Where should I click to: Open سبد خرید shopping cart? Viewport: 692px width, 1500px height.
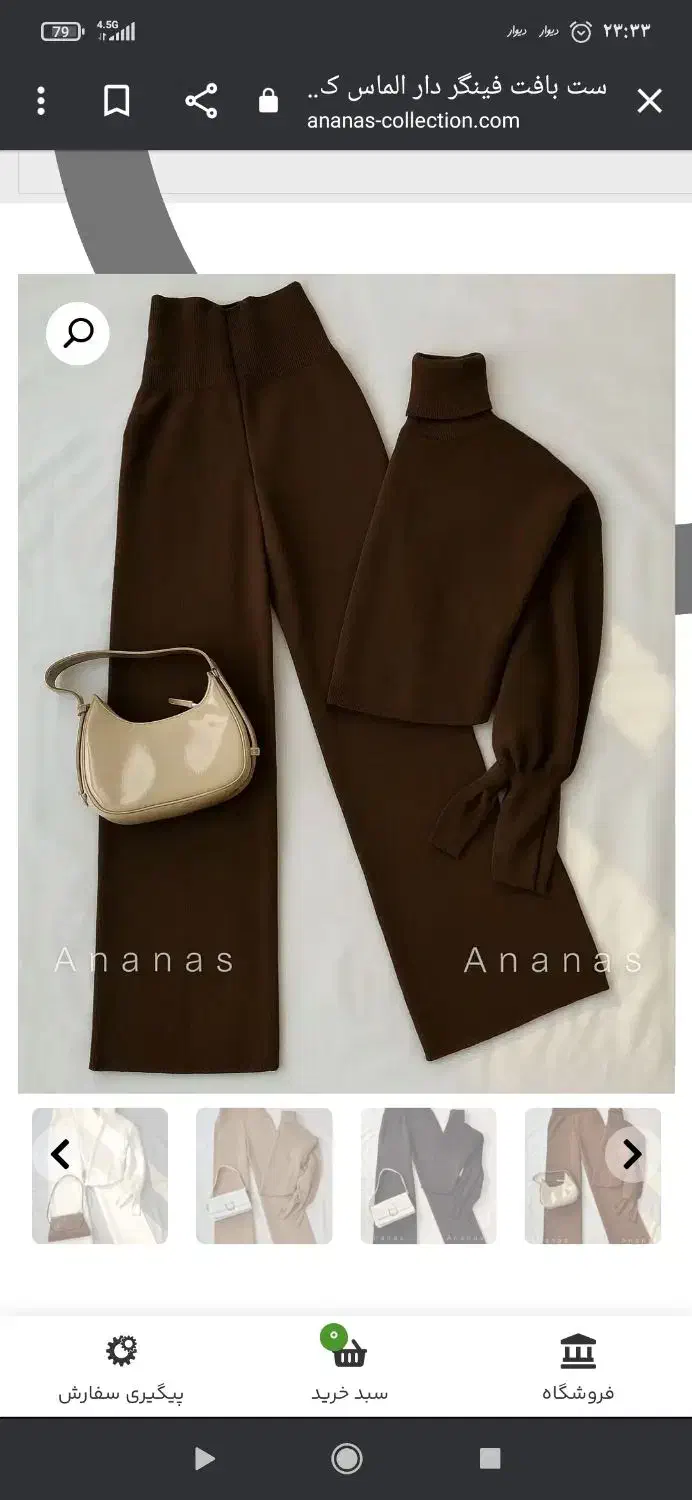point(348,1368)
